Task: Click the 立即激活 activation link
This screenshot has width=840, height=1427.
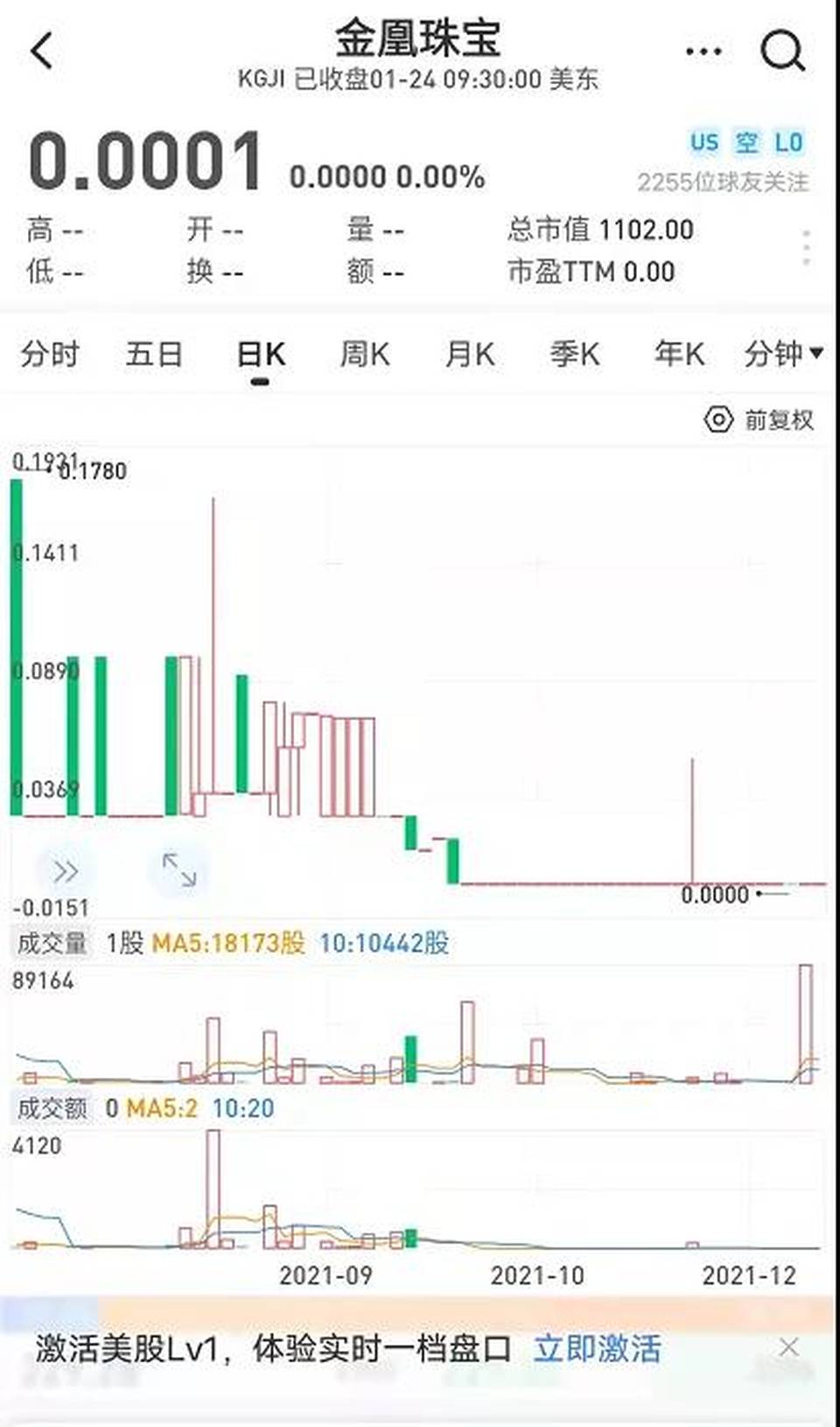Action: (598, 1348)
